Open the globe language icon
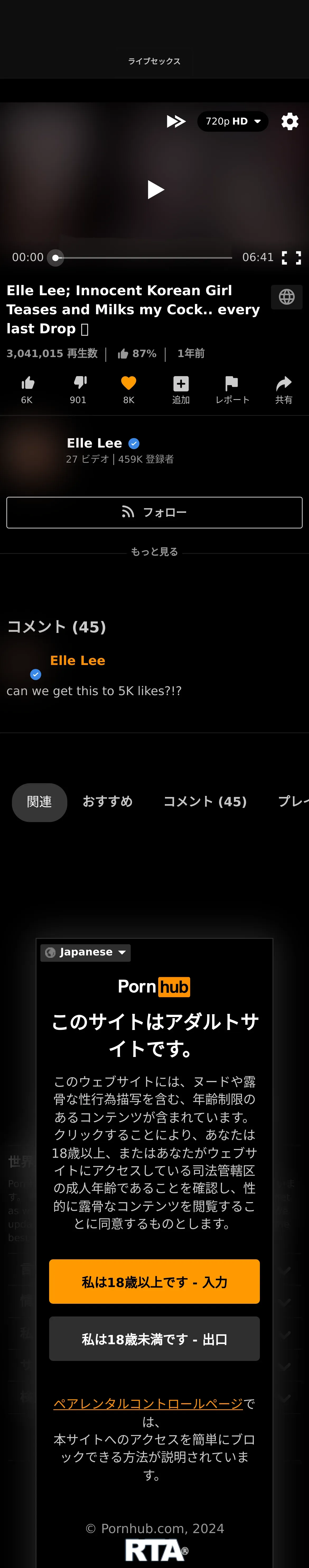309x1568 pixels. (287, 297)
